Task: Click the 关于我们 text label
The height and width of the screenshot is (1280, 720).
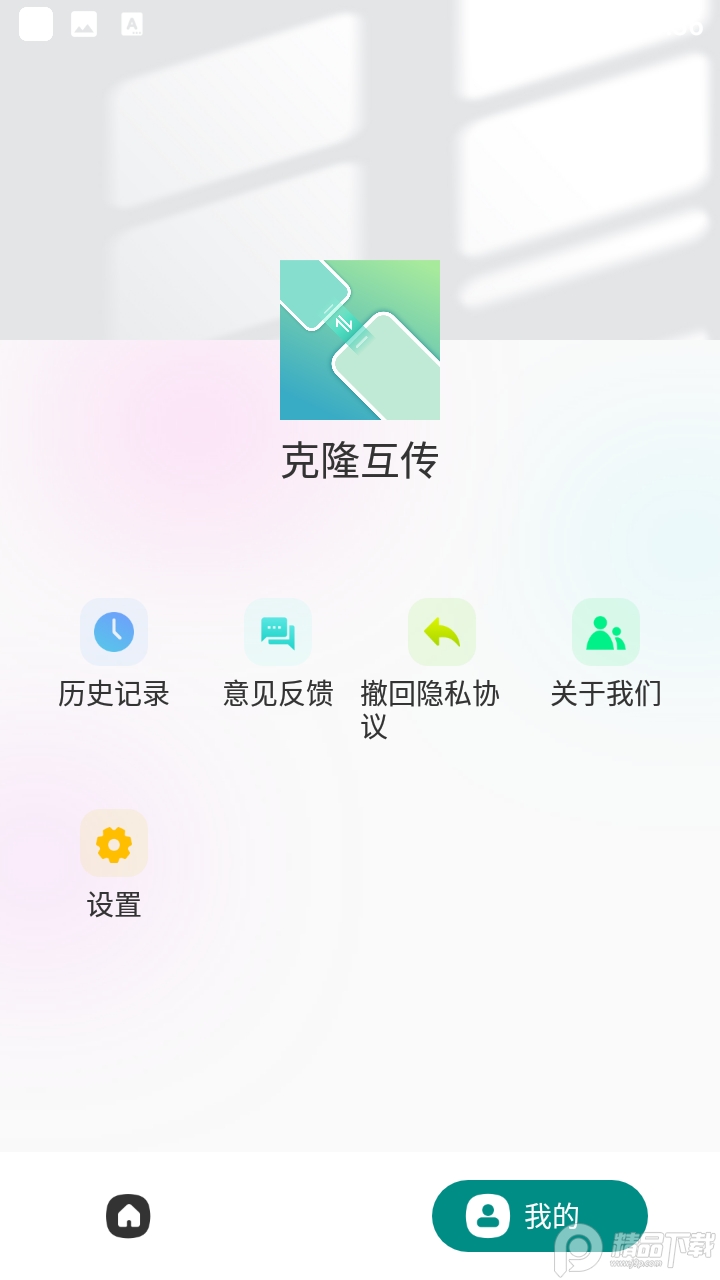Action: click(606, 694)
